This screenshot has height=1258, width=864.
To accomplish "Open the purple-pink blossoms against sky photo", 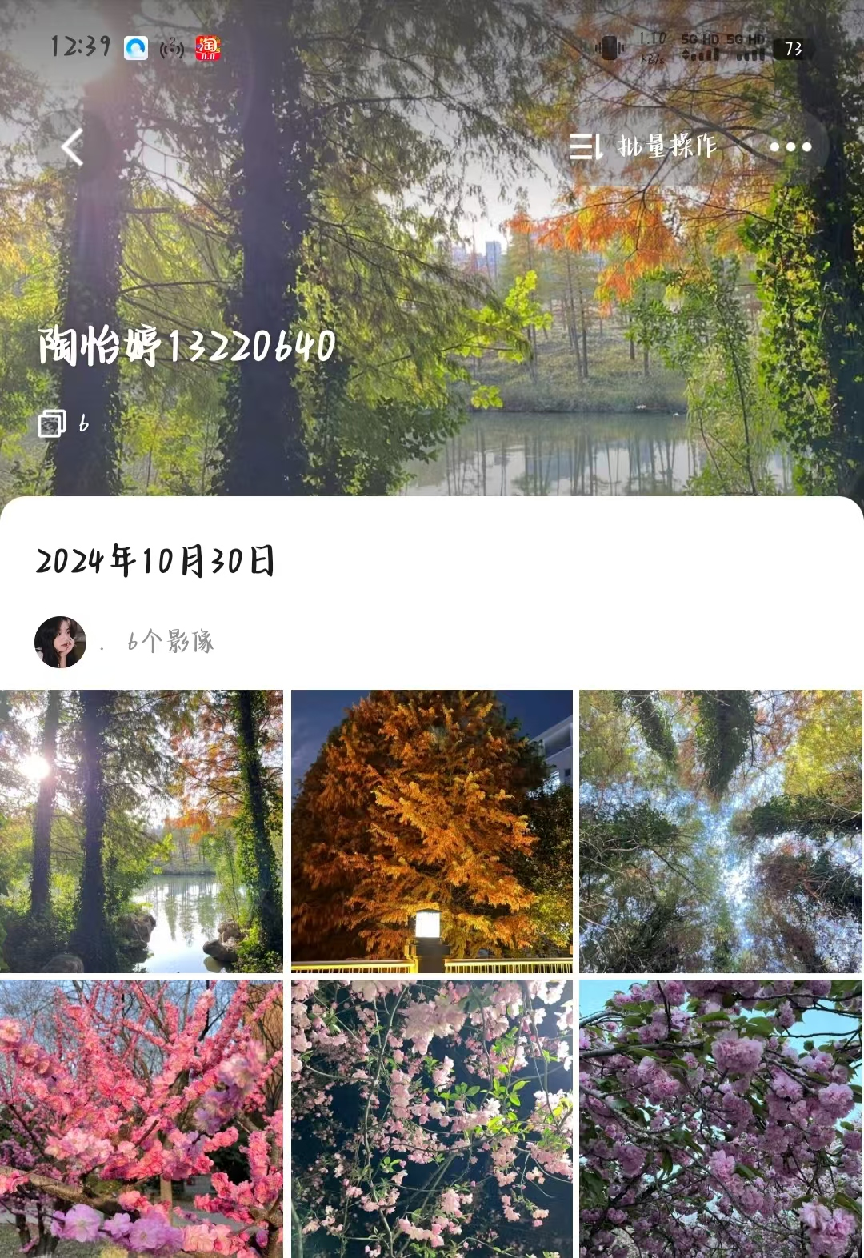I will [721, 1118].
